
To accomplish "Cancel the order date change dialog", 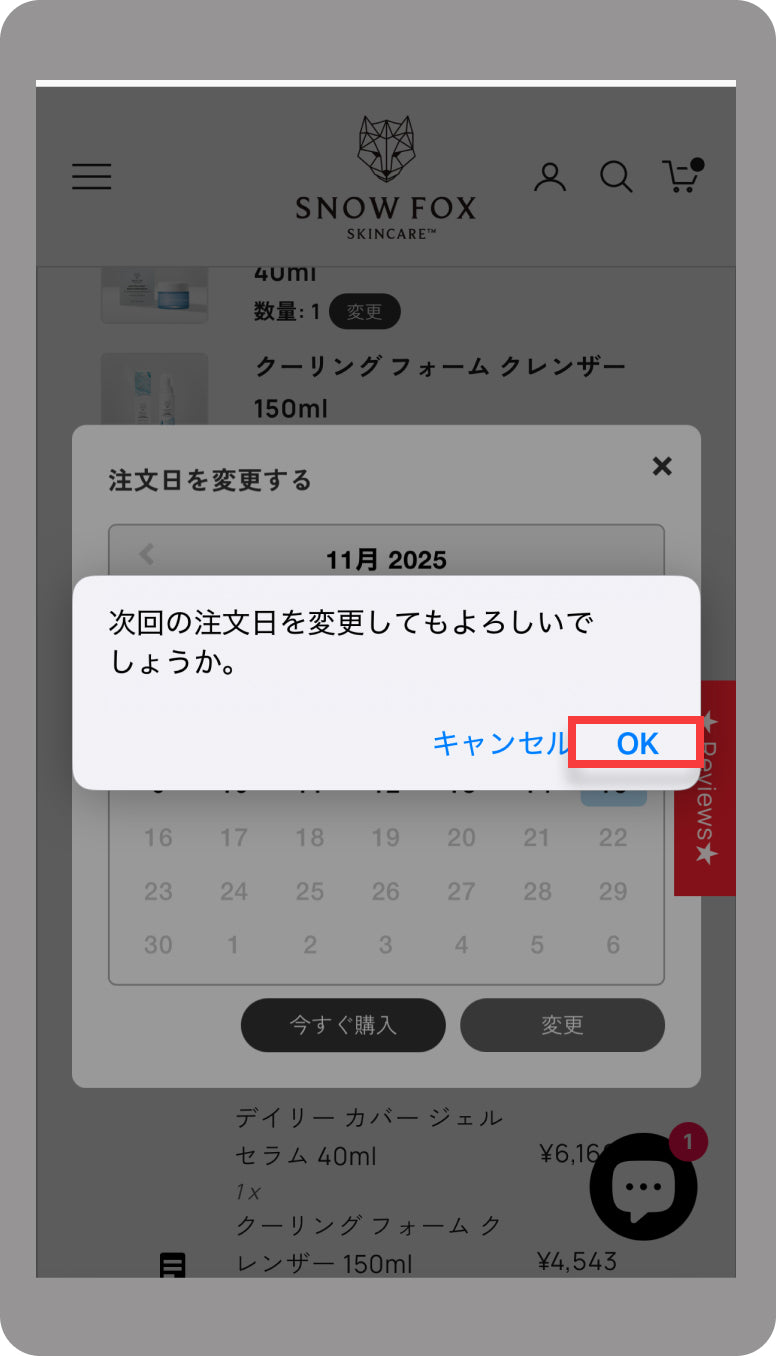I will pyautogui.click(x=500, y=743).
